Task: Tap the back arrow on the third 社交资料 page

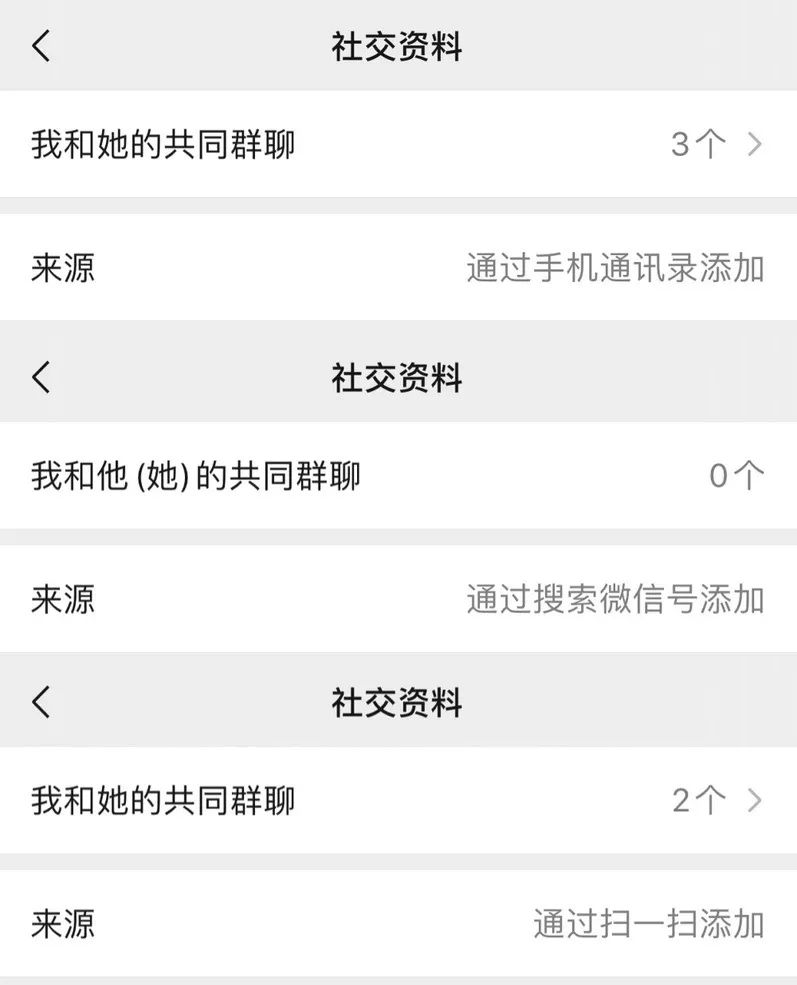Action: pos(40,703)
